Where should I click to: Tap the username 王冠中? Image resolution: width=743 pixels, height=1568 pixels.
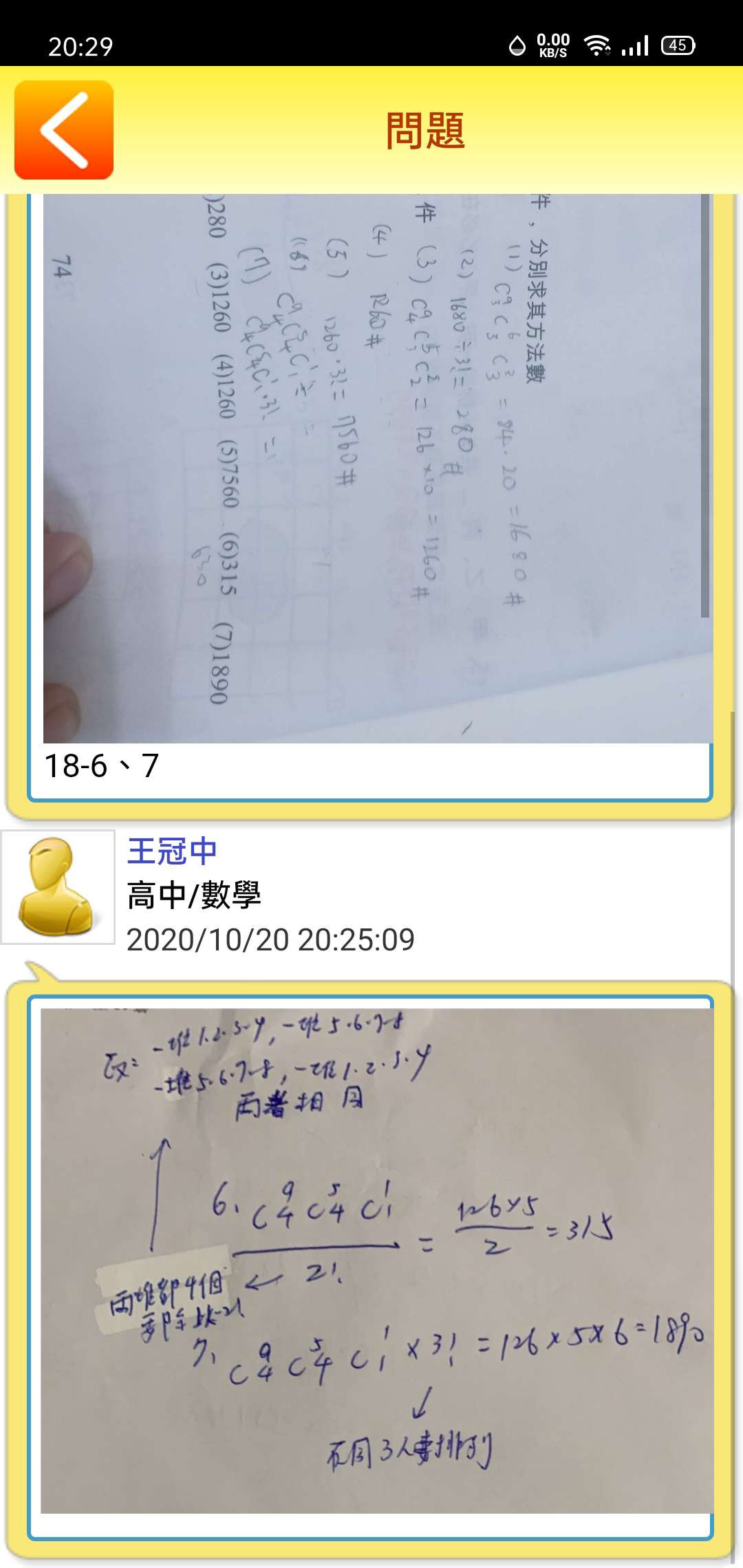click(x=172, y=851)
